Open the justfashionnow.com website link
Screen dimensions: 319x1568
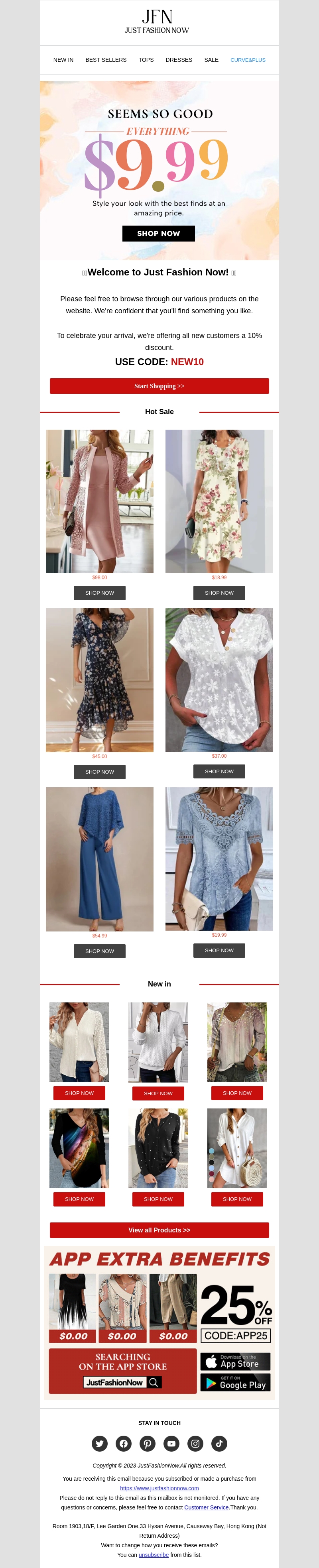[159, 1488]
